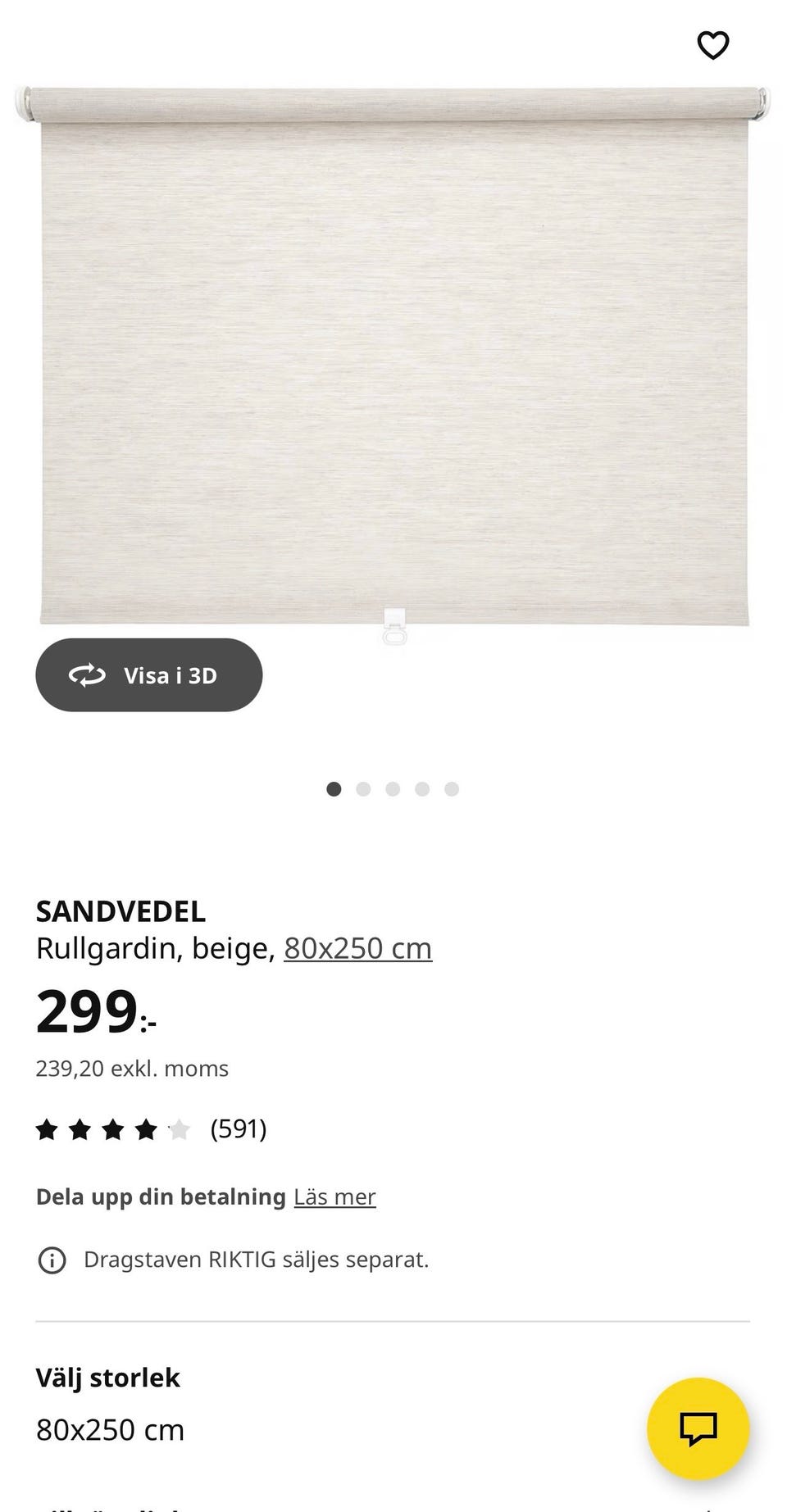
Task: Open Läs mer about split payments
Action: pos(334,1196)
